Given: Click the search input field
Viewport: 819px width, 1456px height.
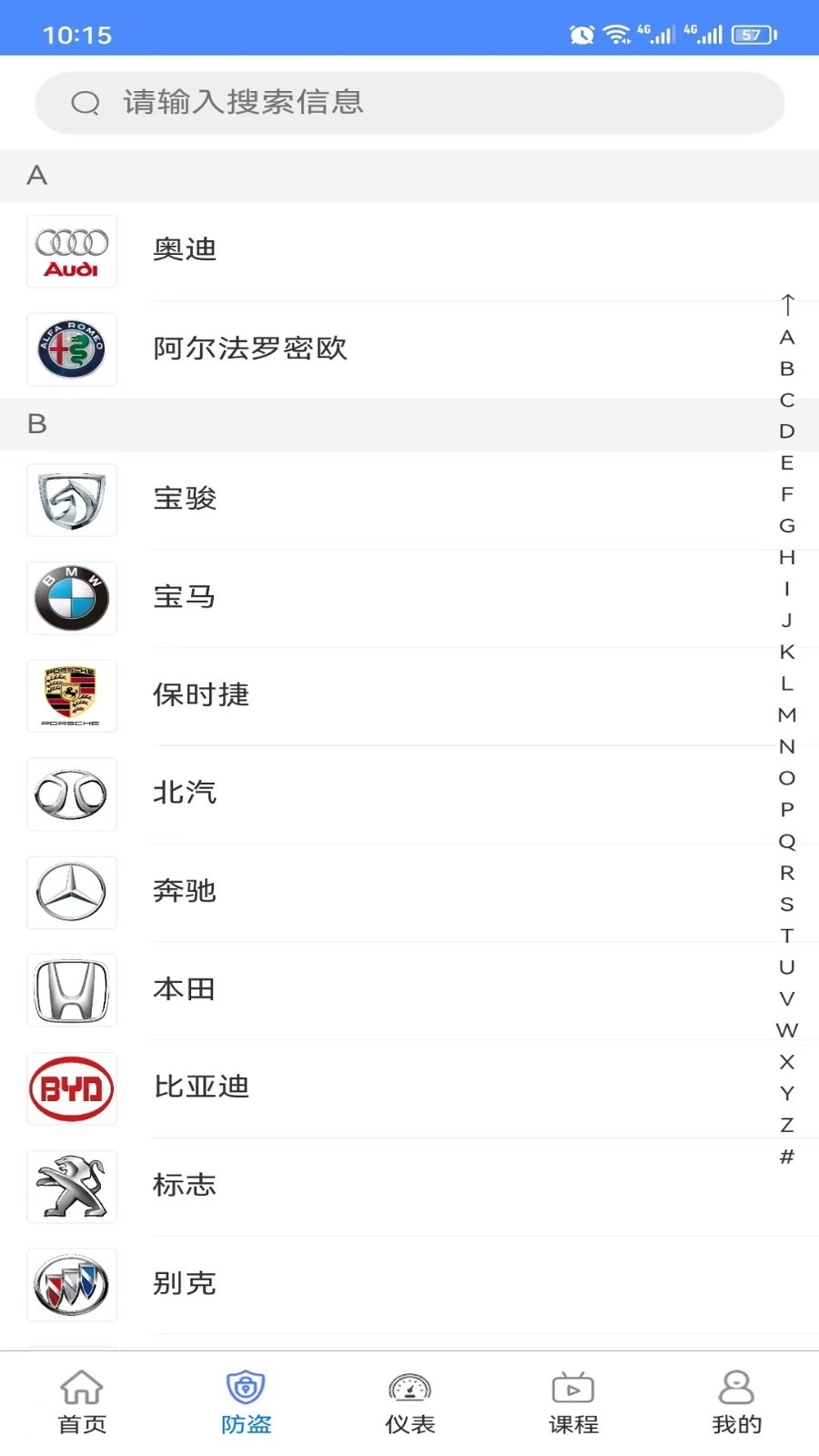Looking at the screenshot, I should (409, 102).
